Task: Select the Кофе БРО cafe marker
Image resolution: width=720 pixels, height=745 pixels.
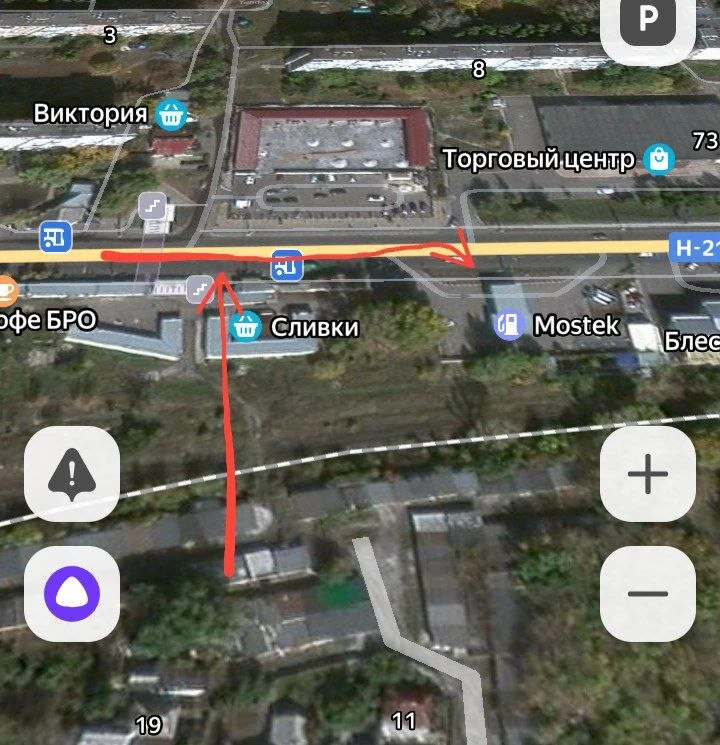Action: (x=7, y=290)
